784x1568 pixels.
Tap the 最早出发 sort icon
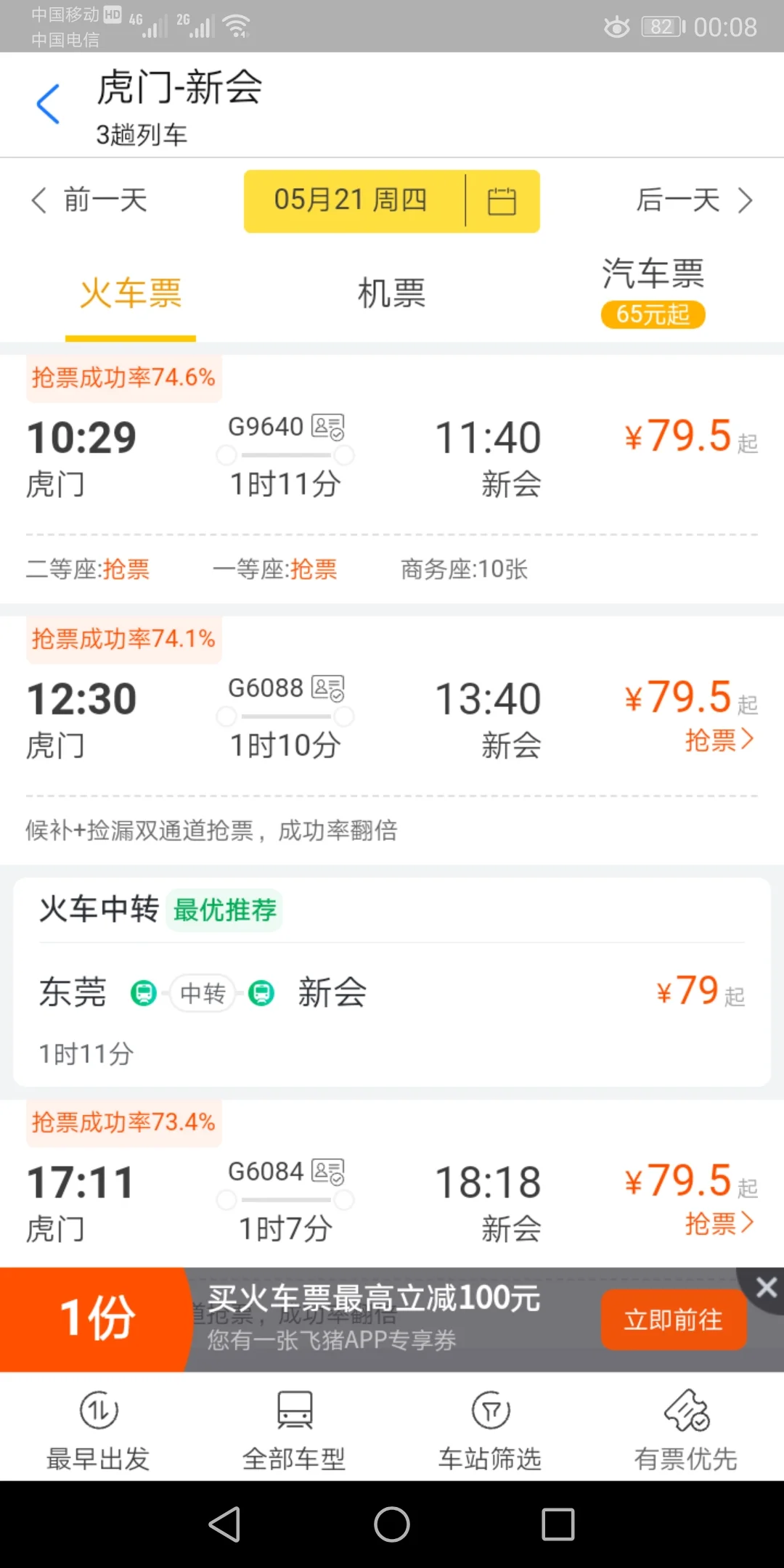click(x=98, y=1408)
